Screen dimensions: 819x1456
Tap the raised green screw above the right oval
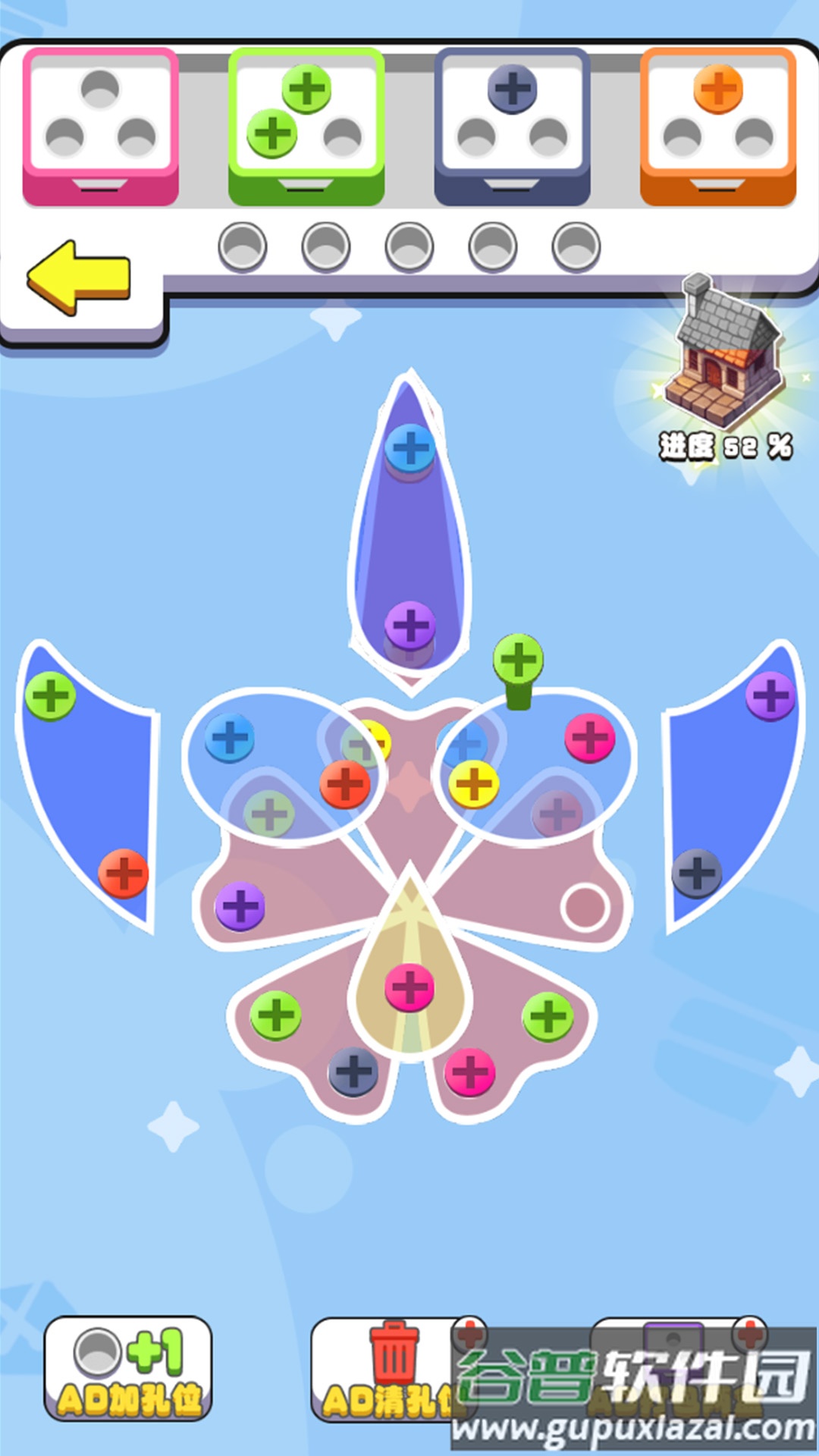click(x=518, y=658)
